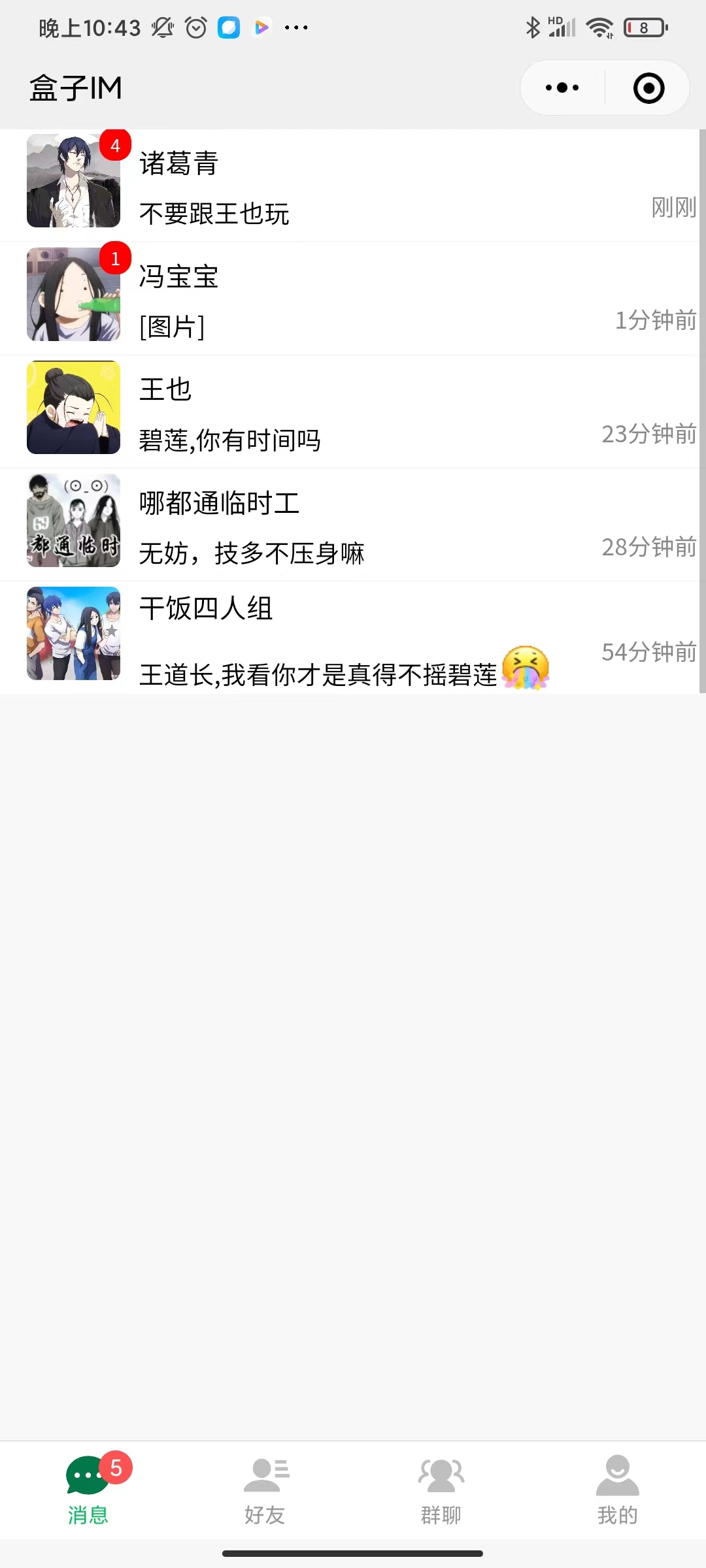The width and height of the screenshot is (706, 1568).
Task: Open the 哪都通临时工 group chat
Action: (353, 525)
